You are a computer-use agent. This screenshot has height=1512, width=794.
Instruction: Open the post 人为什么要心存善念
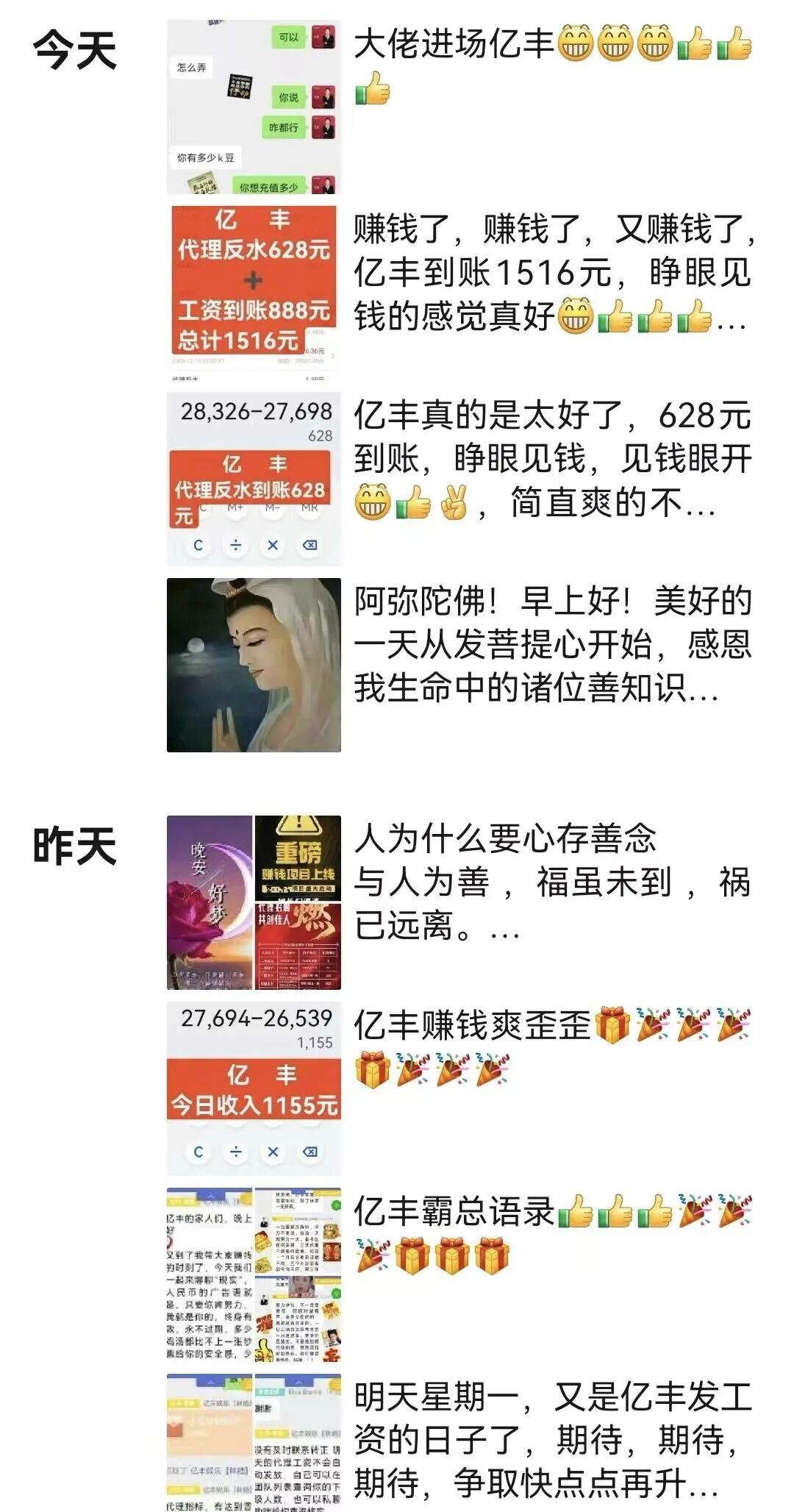(x=551, y=881)
